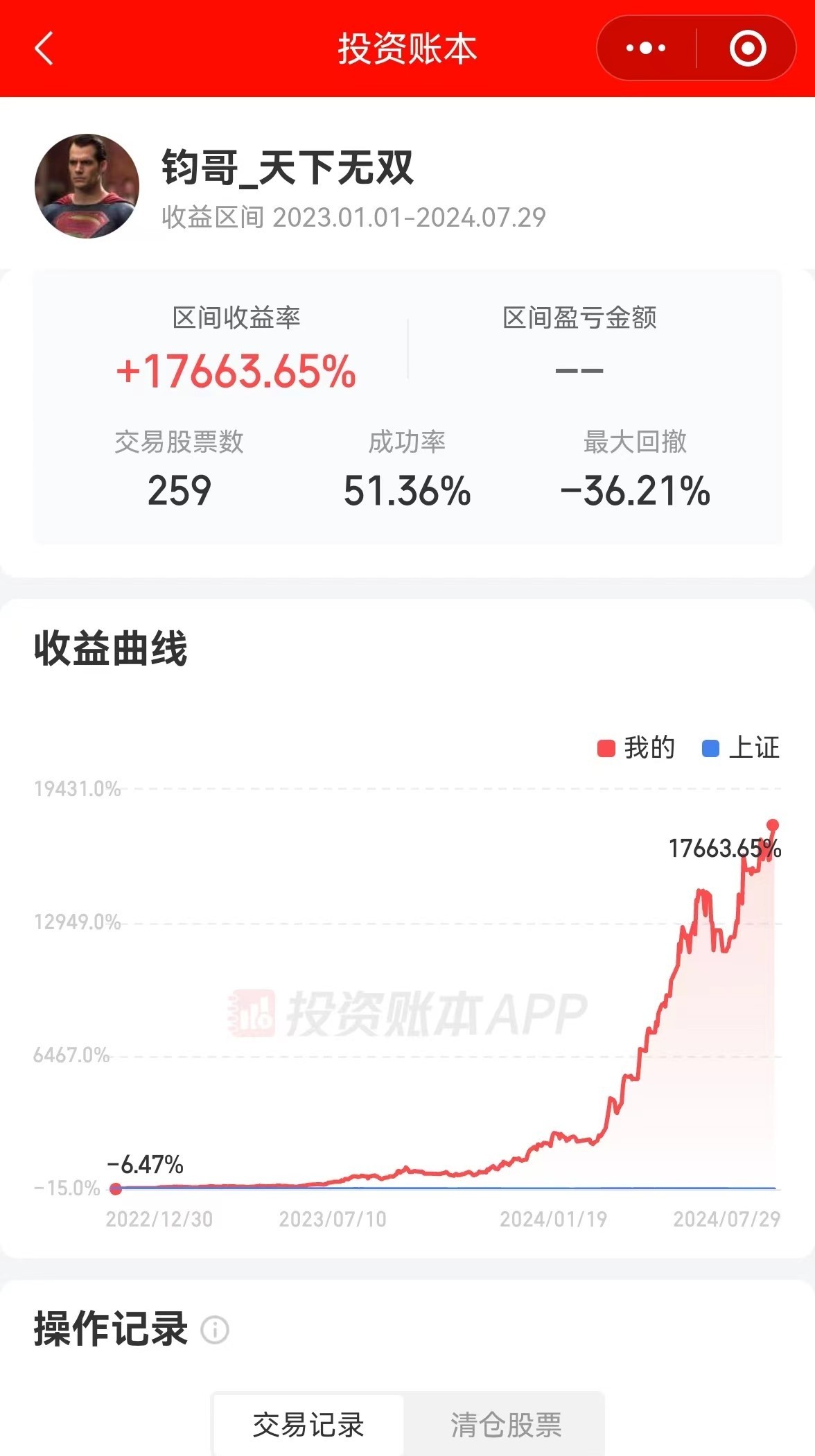The image size is (815, 1456).
Task: Open the mini program three-dots menu
Action: click(646, 49)
